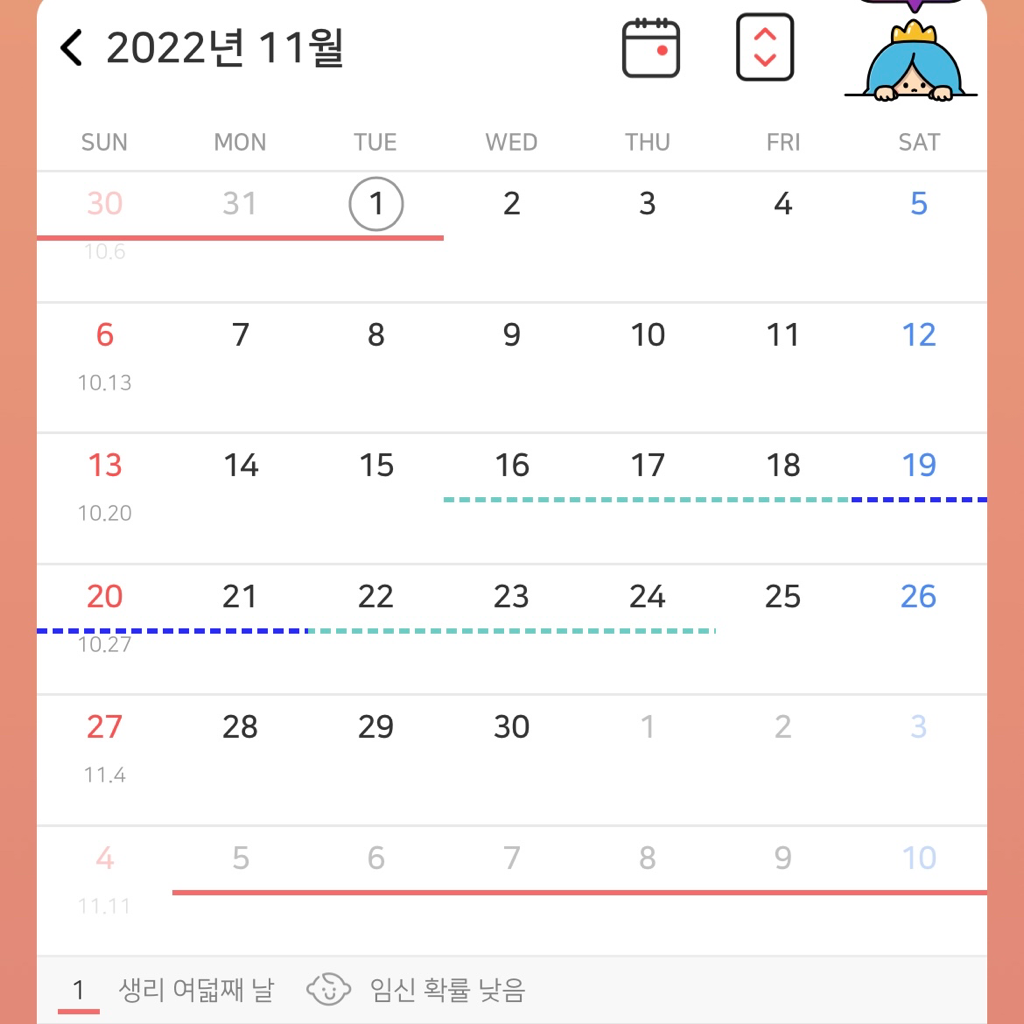Pick December 7 in the last row
Viewport: 1024px width, 1024px height.
click(511, 858)
